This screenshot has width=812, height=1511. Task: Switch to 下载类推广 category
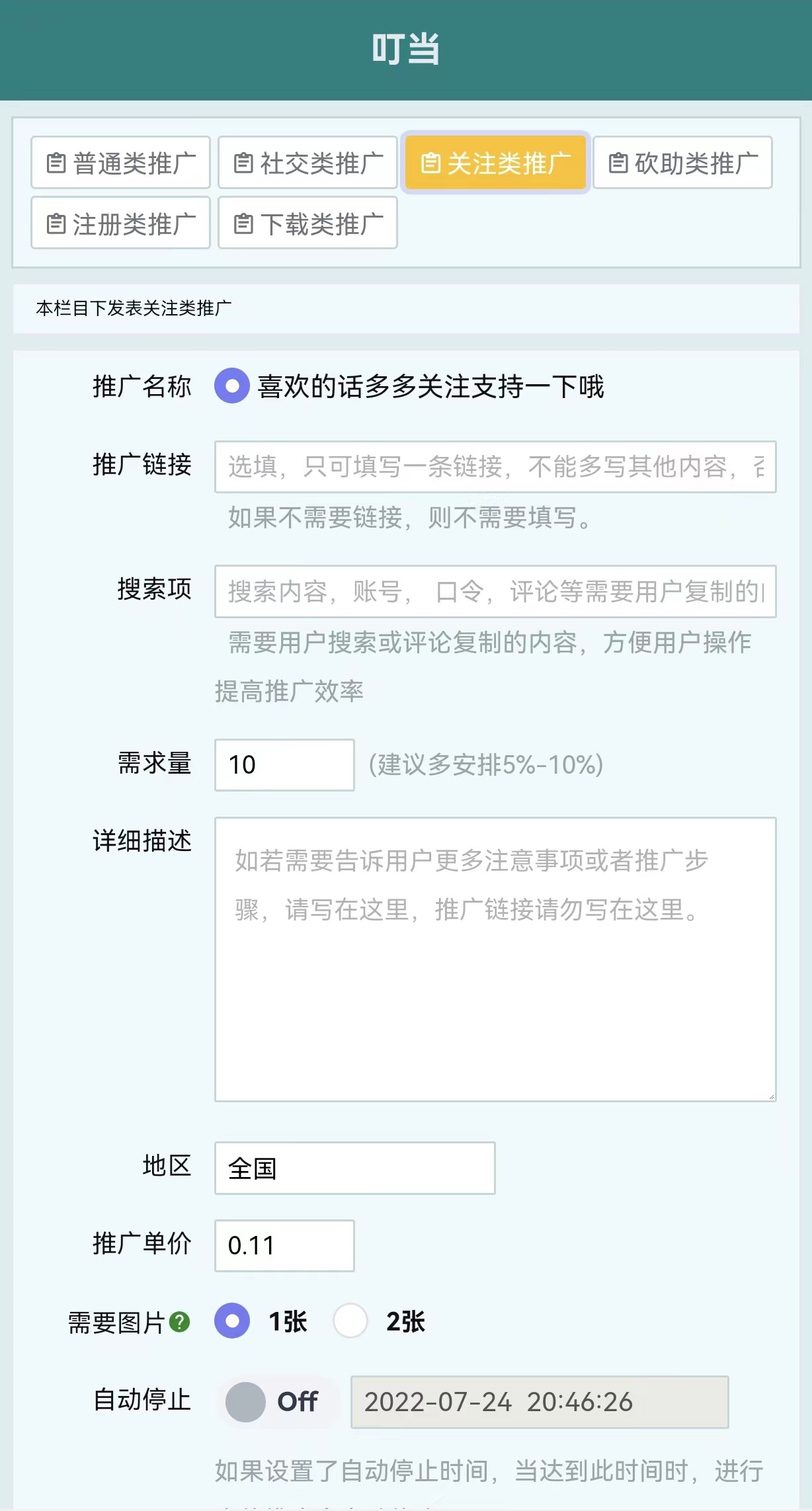point(307,223)
